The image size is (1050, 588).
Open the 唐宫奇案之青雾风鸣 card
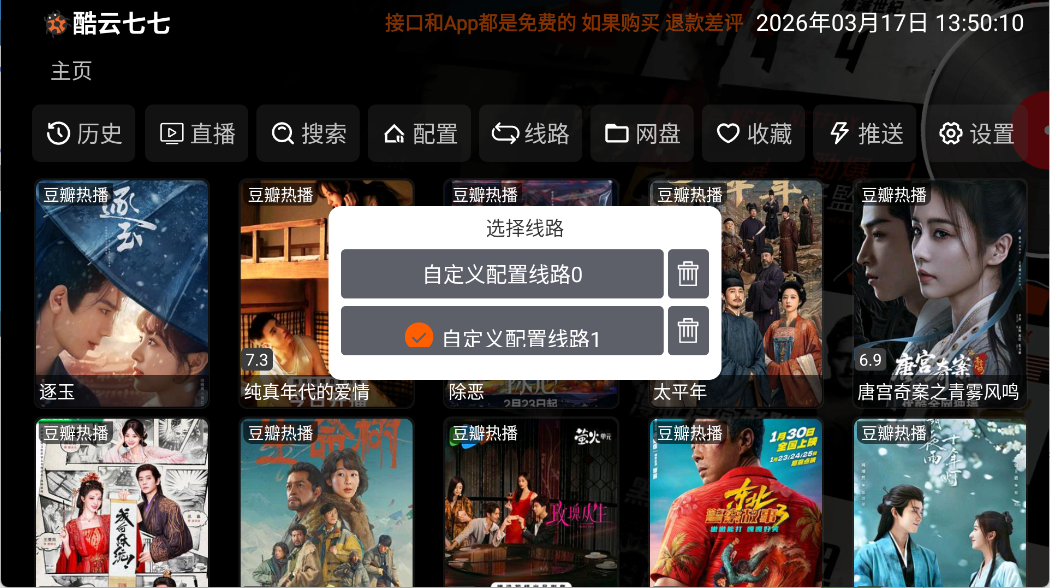click(940, 292)
